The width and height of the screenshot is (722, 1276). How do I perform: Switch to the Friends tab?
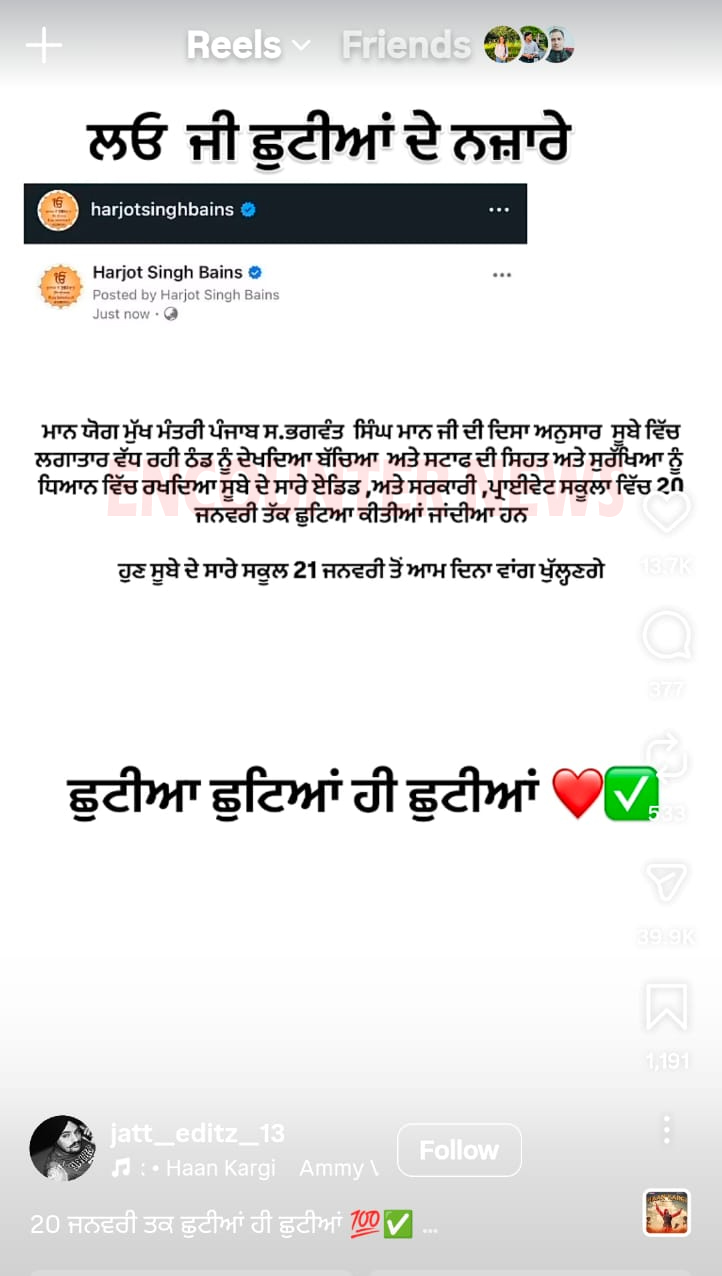click(x=406, y=45)
